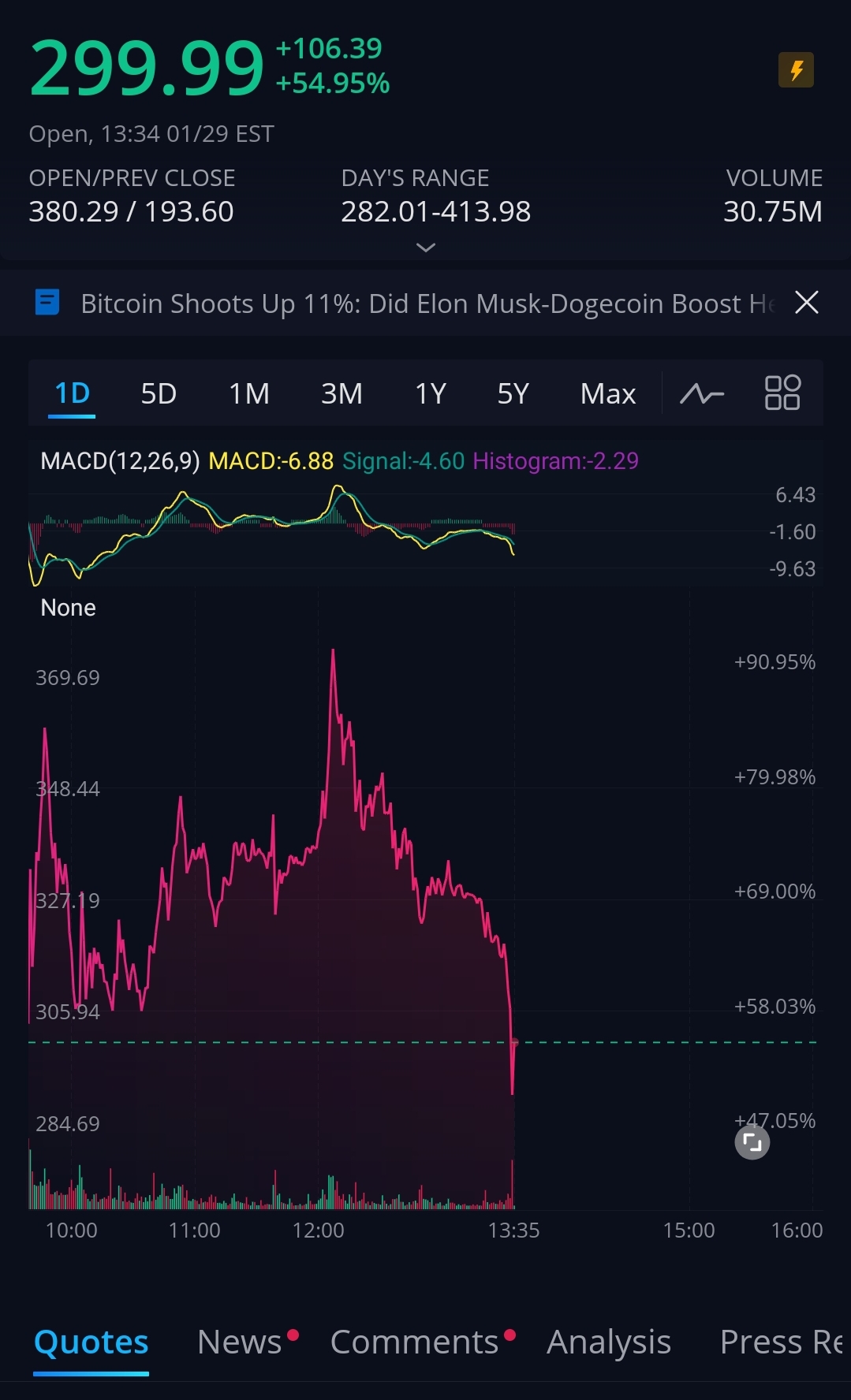This screenshot has height=1400, width=851.
Task: Expand the quote details chevron
Action: coord(426,248)
